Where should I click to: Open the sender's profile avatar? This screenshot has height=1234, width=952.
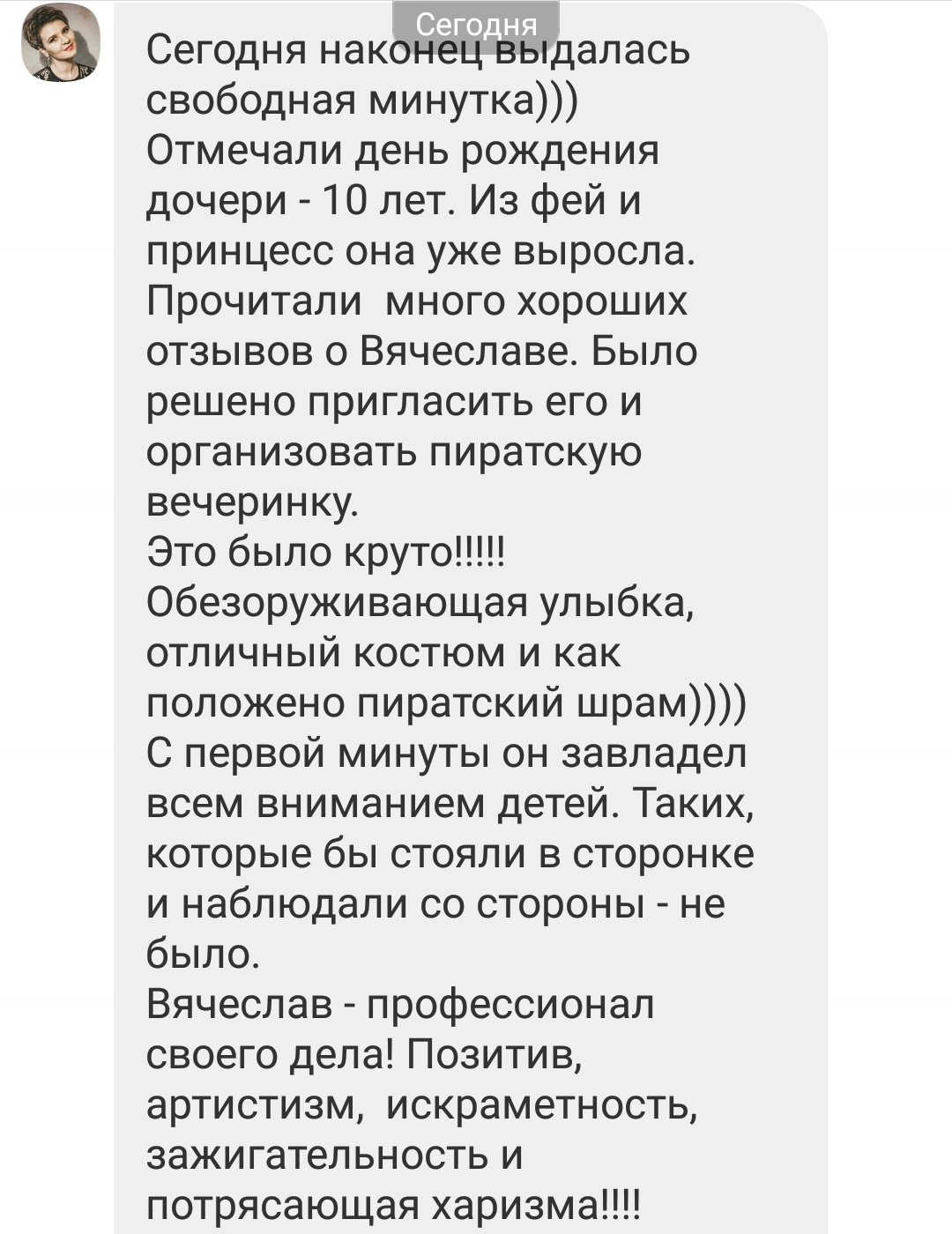coord(60,43)
